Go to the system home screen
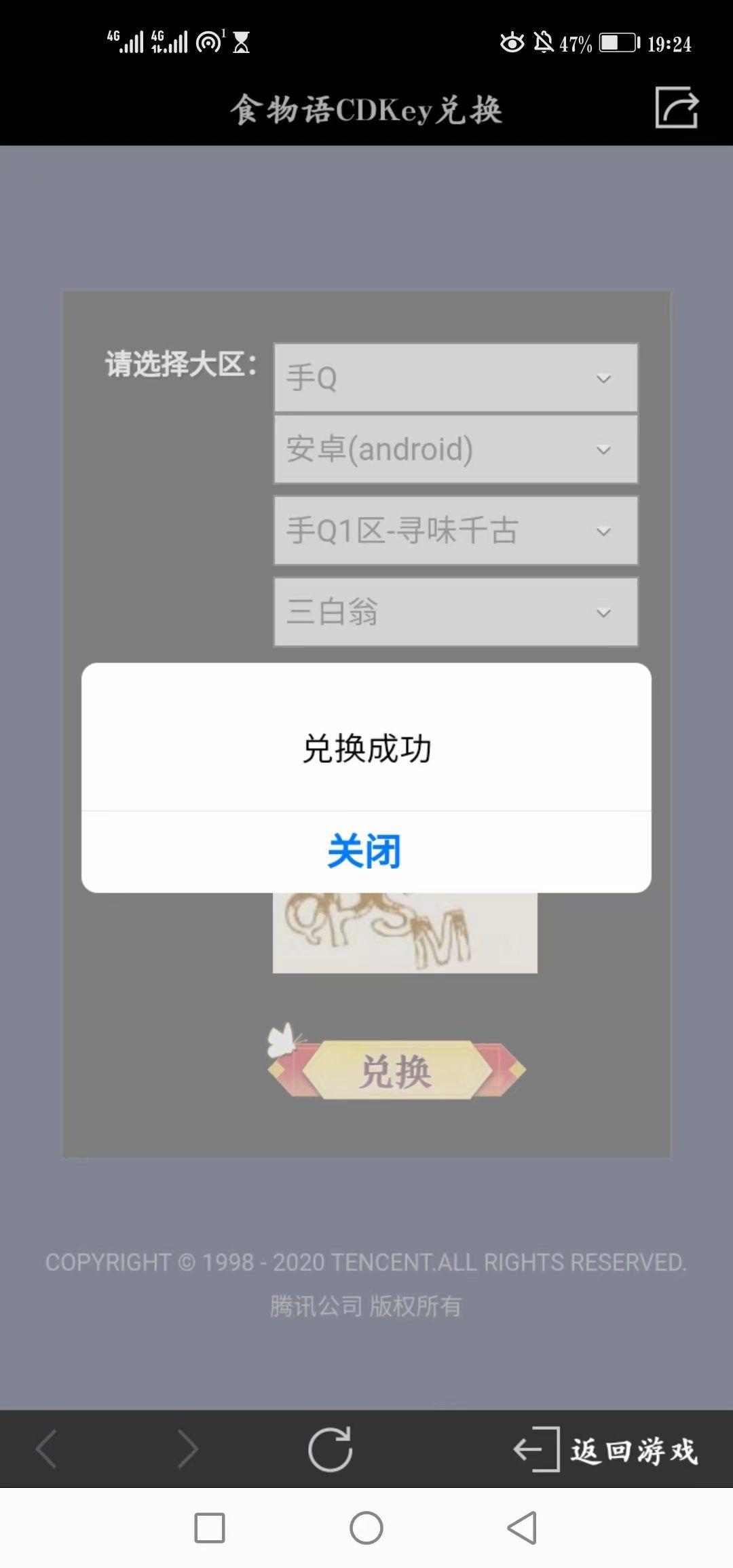 (366, 1529)
